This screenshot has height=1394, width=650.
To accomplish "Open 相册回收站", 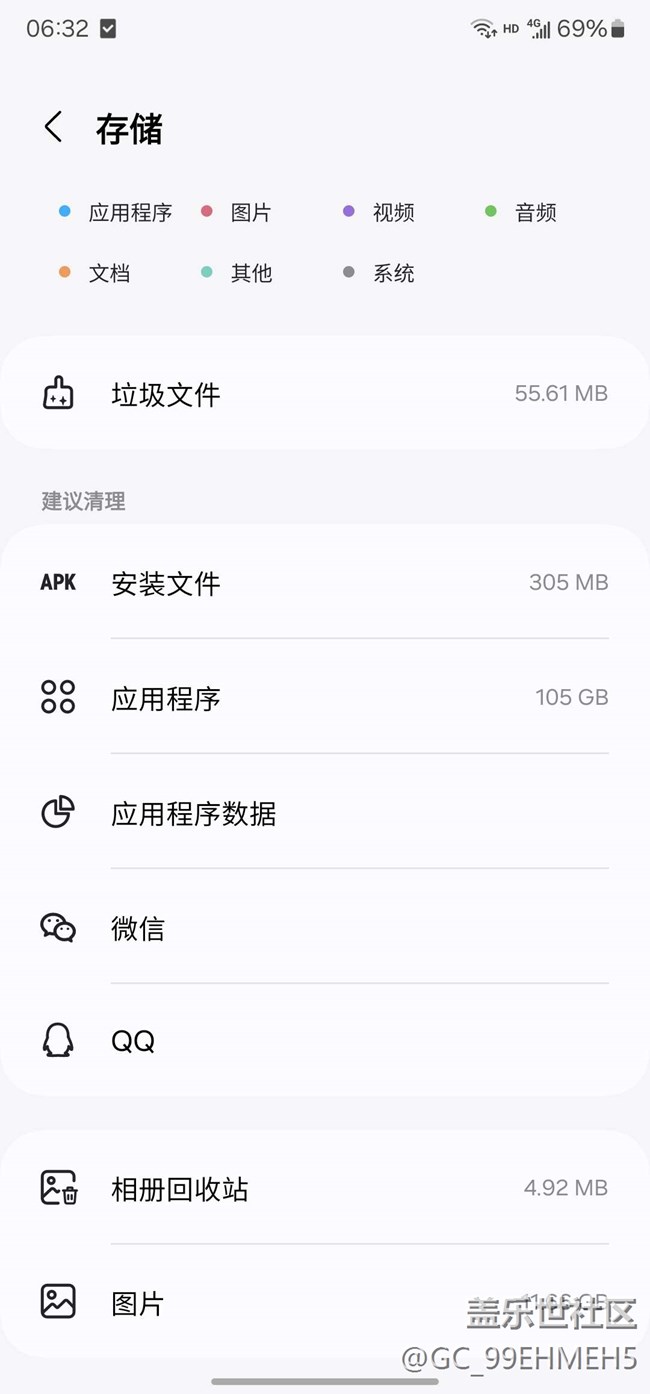I will click(324, 1189).
